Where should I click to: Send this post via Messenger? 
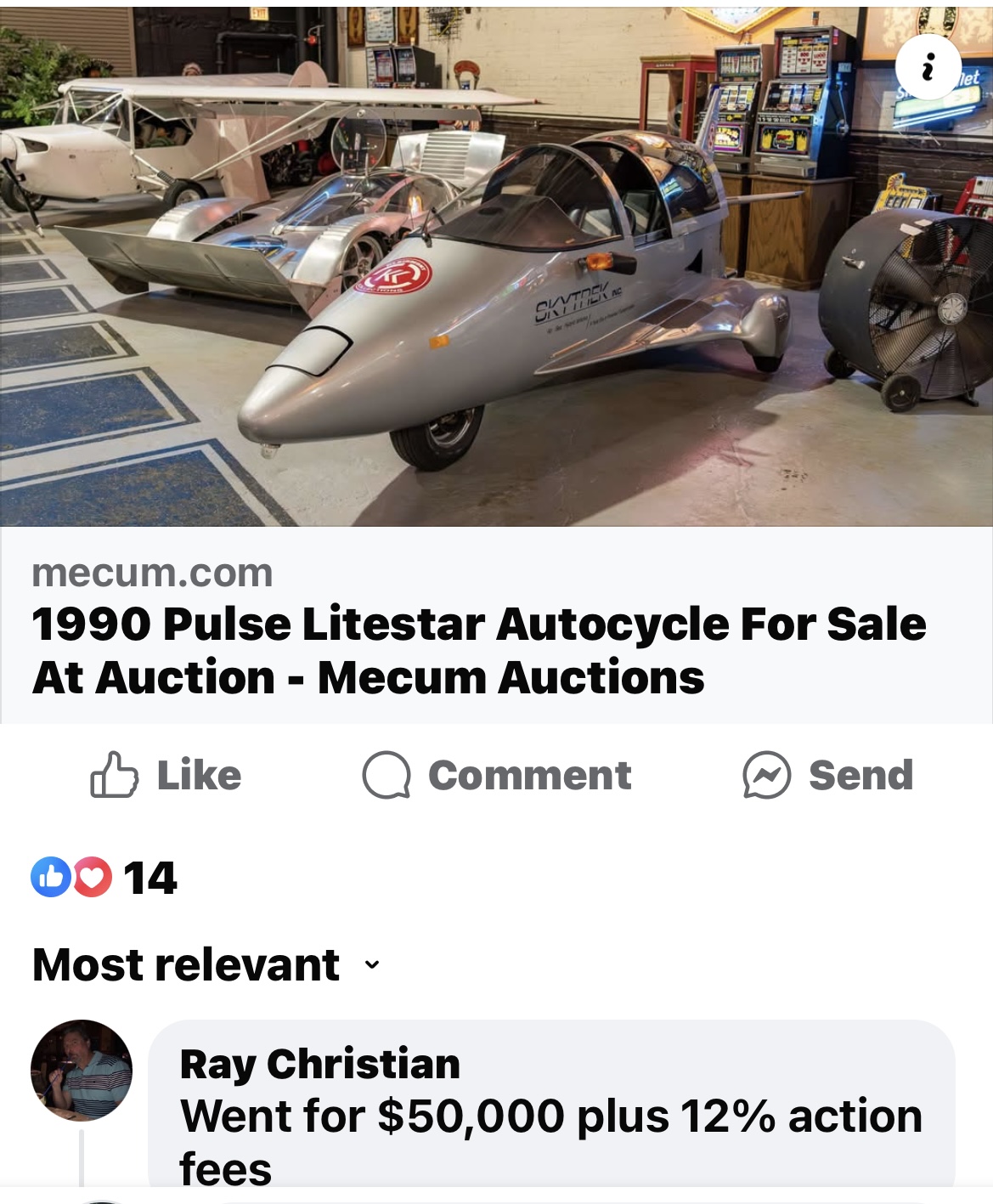coord(828,775)
